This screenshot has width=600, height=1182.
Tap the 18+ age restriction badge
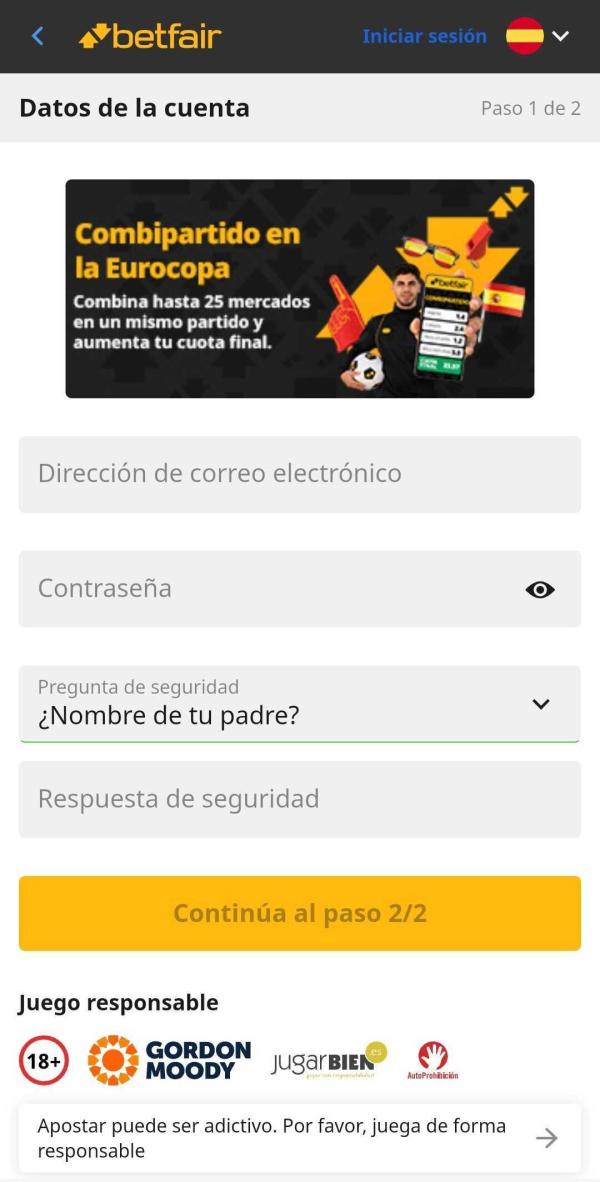tap(44, 1060)
